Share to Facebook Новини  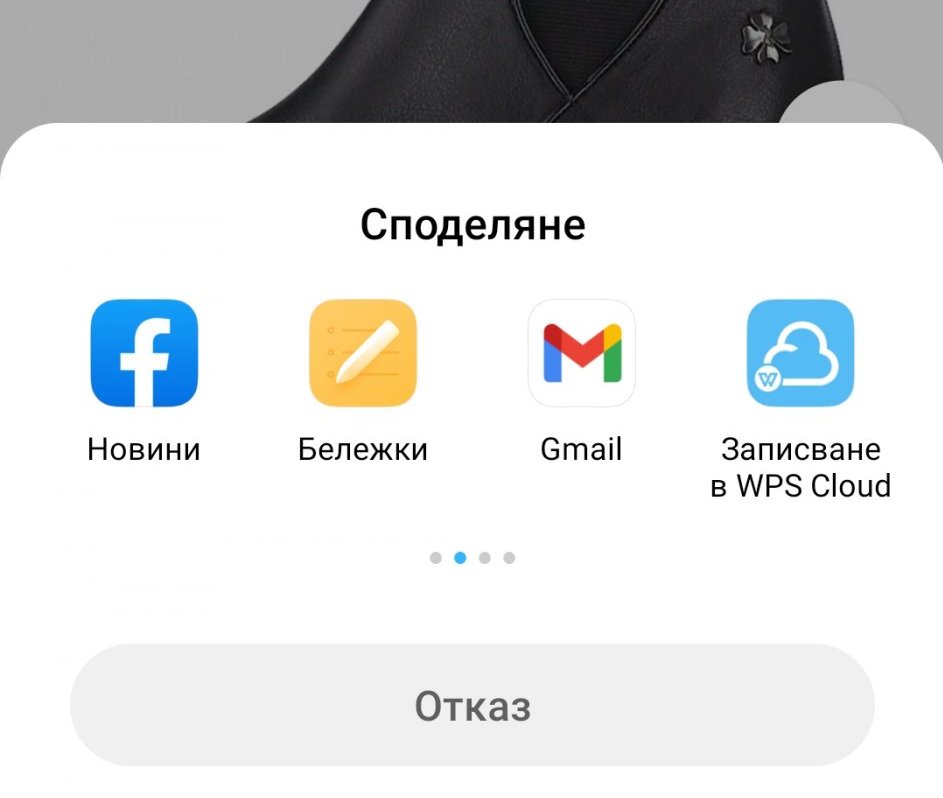[x=144, y=353]
